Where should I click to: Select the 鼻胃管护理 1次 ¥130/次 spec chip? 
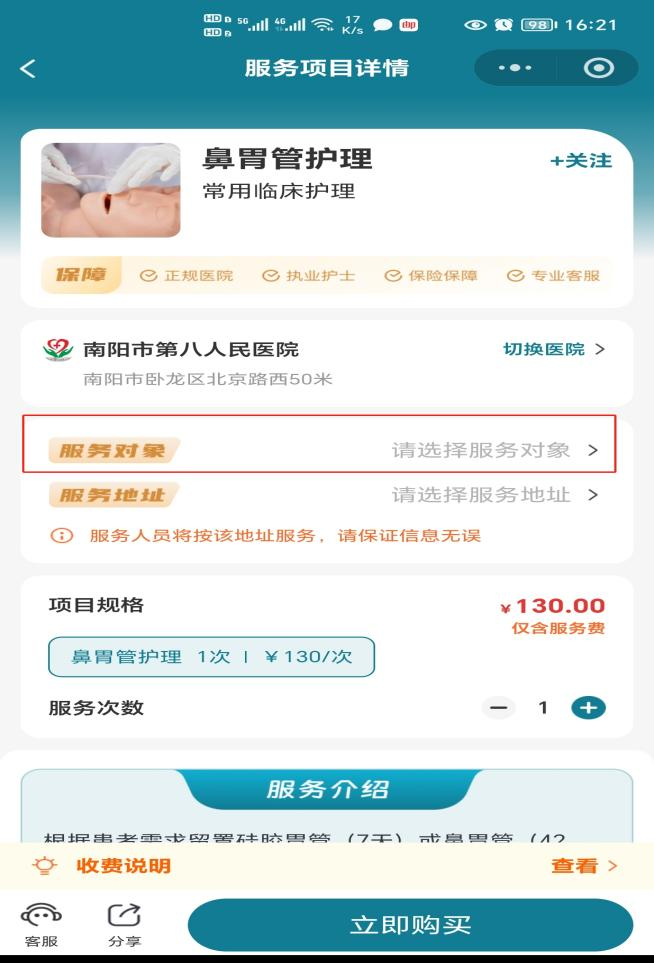coord(211,657)
